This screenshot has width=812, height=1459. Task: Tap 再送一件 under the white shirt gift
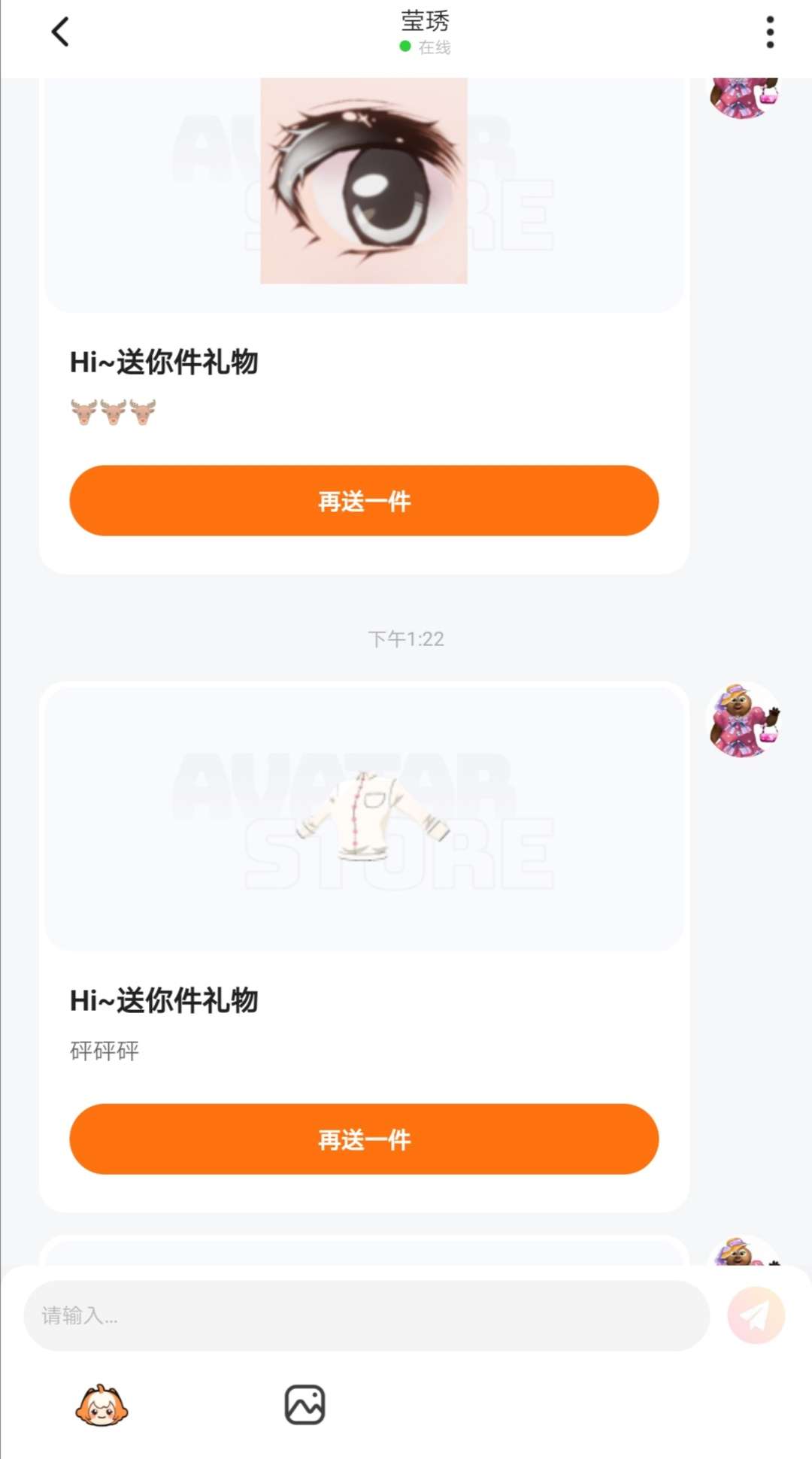pyautogui.click(x=364, y=1139)
